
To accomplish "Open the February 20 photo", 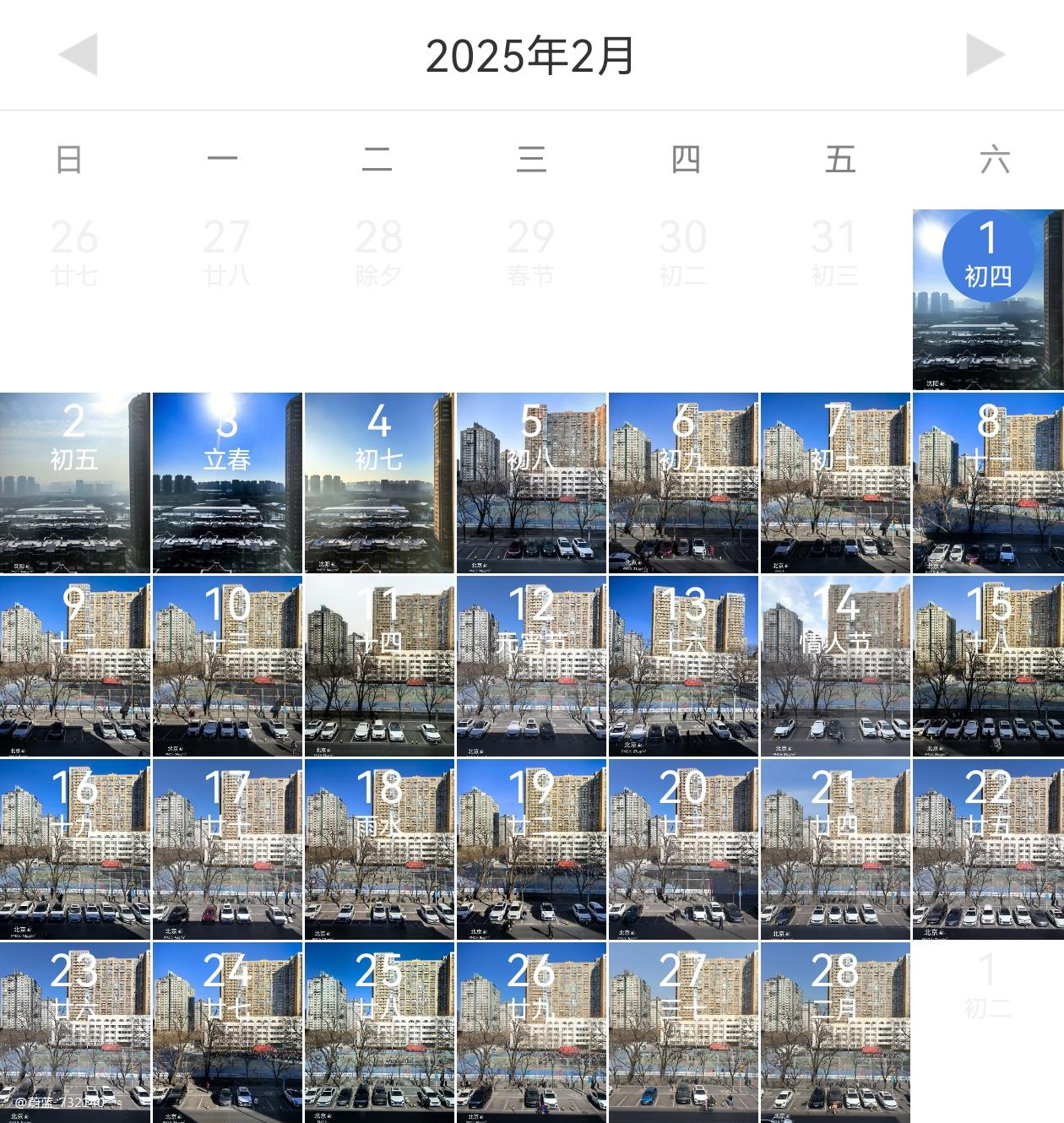I will 683,849.
